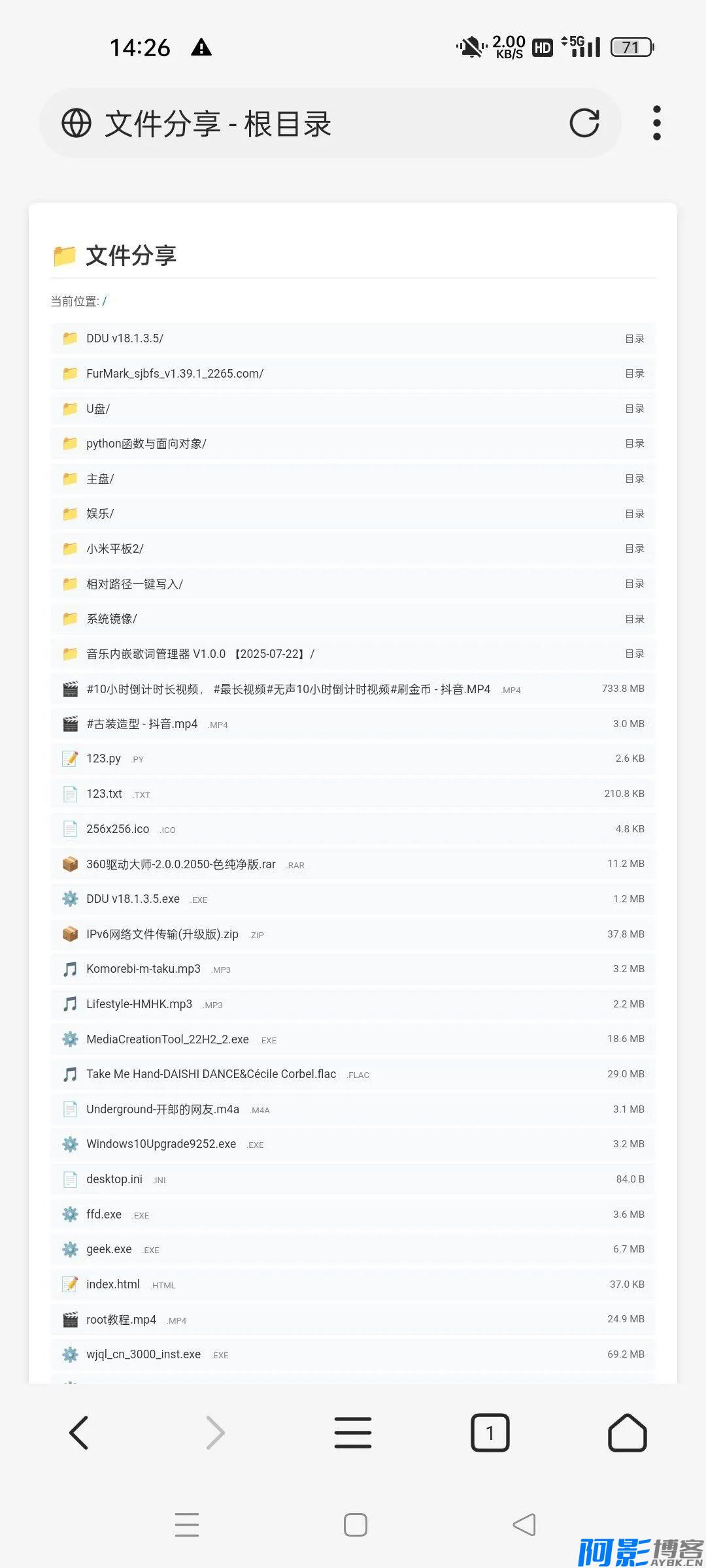The height and width of the screenshot is (1568, 706).
Task: Tap the gear icon beside geek.exe
Action: [69, 1249]
